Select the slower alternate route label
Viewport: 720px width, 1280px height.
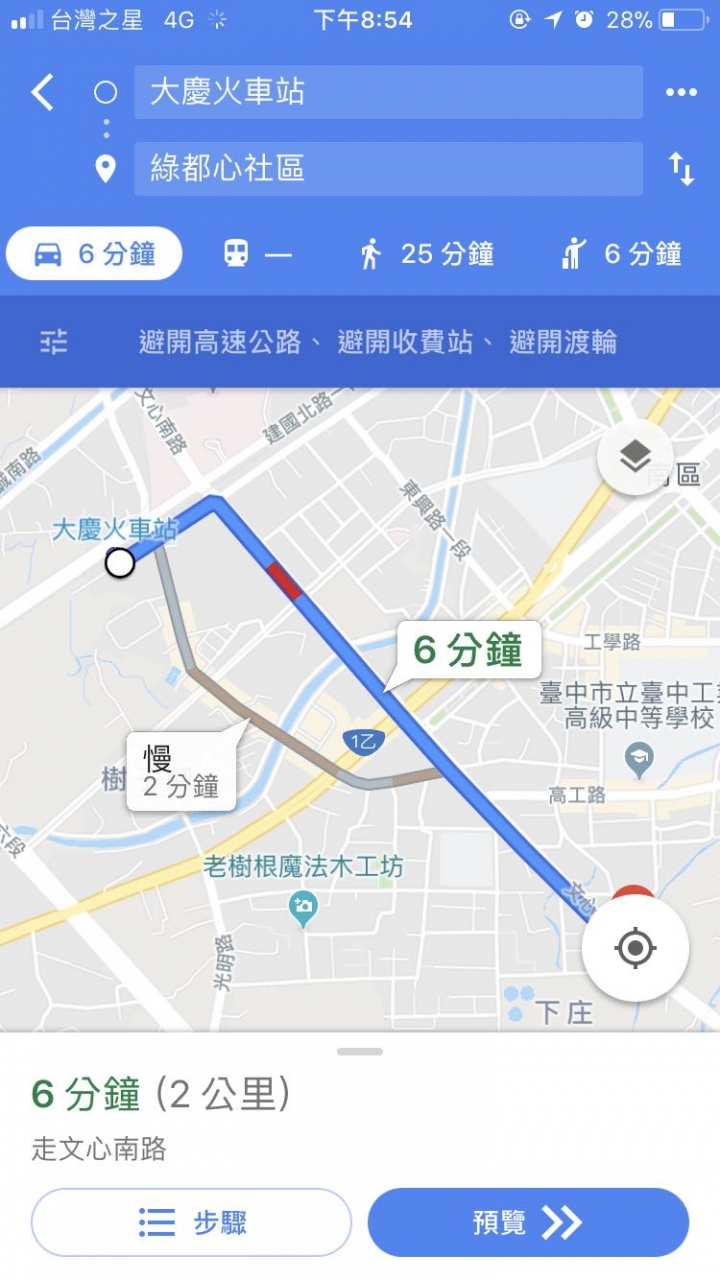tap(181, 772)
